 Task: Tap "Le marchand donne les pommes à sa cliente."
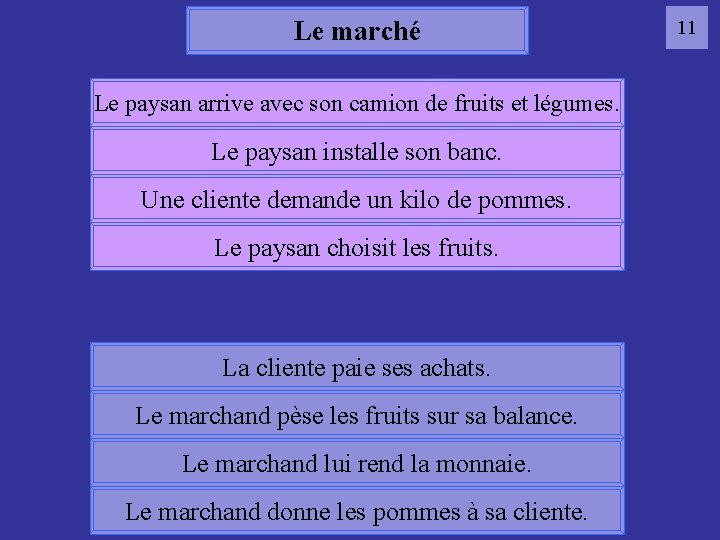pos(357,511)
